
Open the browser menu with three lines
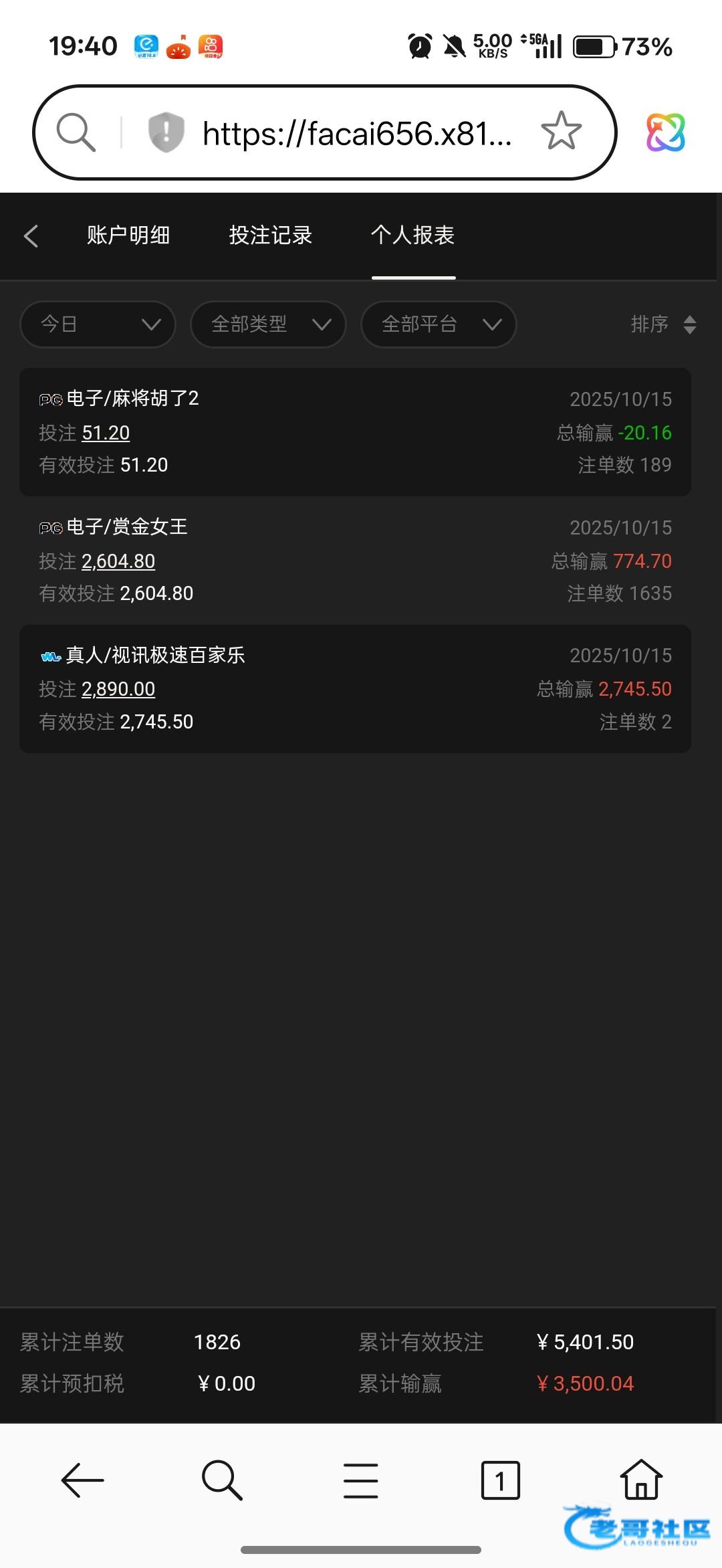pos(361,1480)
